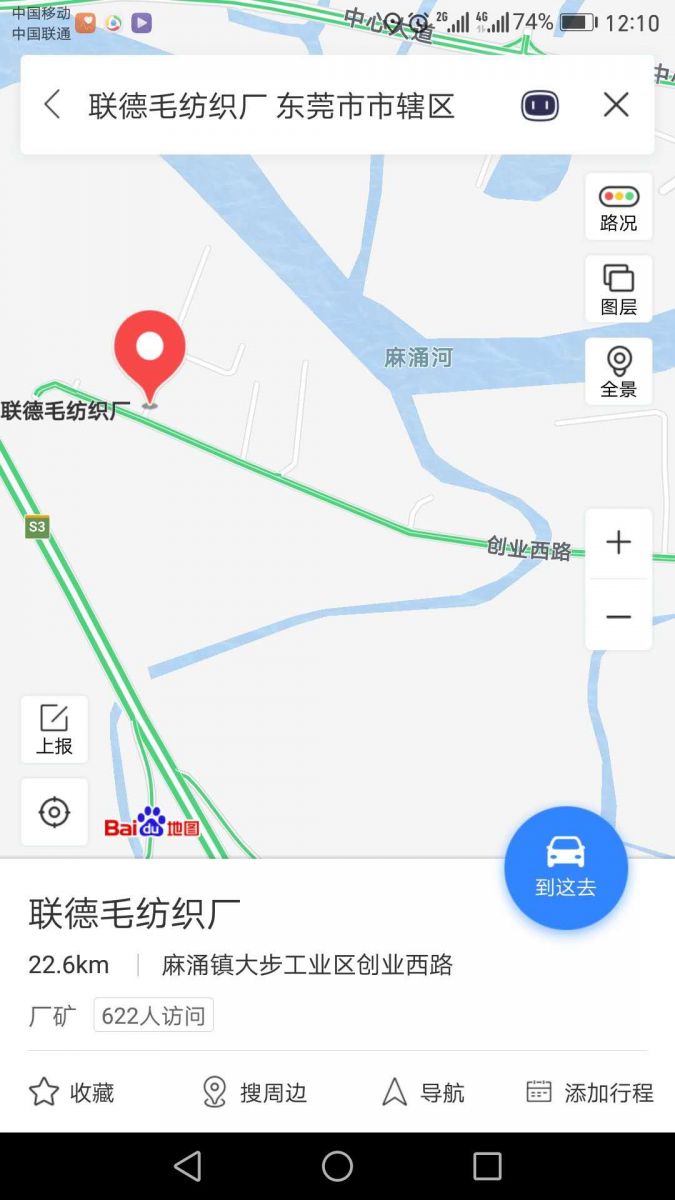Image resolution: width=675 pixels, height=1200 pixels.
Task: Zoom in the map with plus
Action: 618,543
